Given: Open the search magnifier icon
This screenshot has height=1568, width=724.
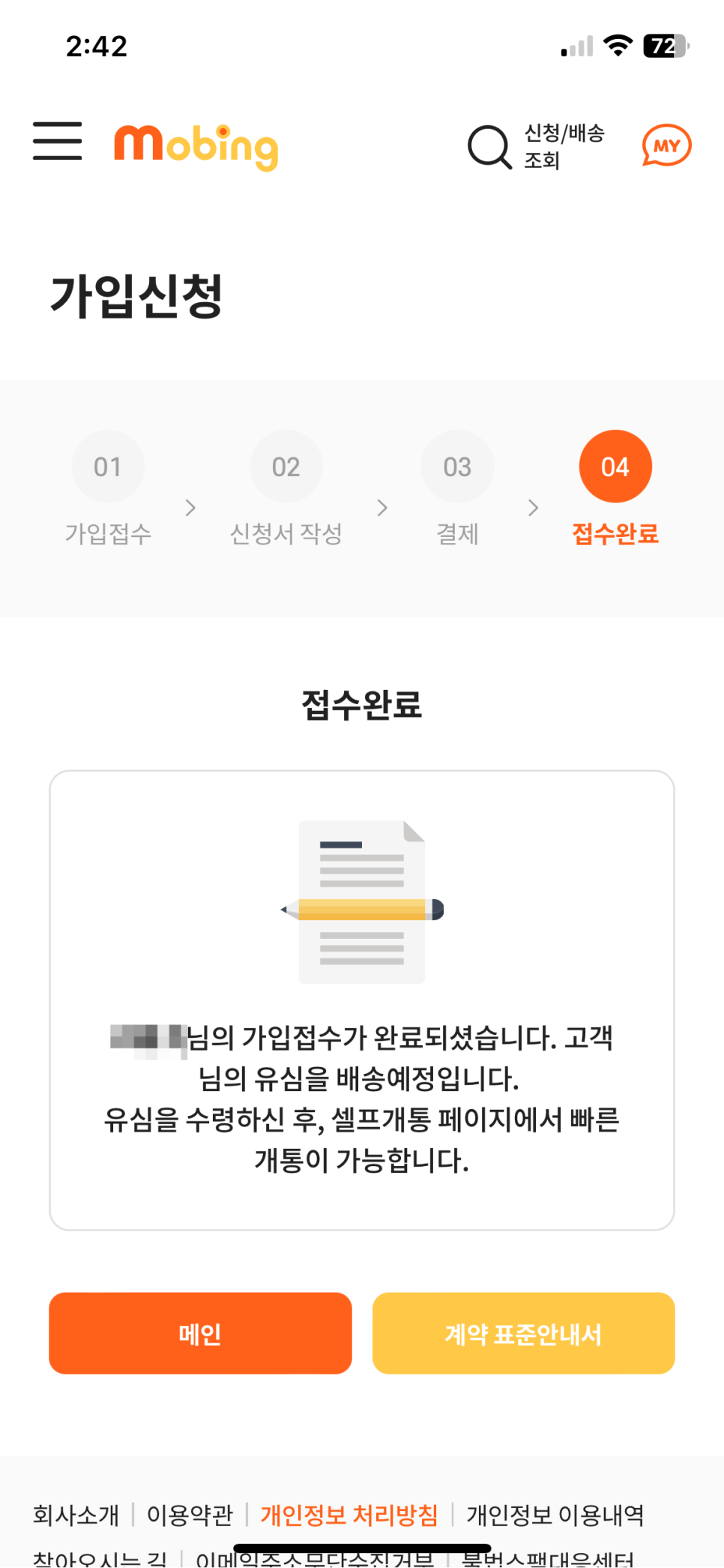Looking at the screenshot, I should tap(489, 146).
